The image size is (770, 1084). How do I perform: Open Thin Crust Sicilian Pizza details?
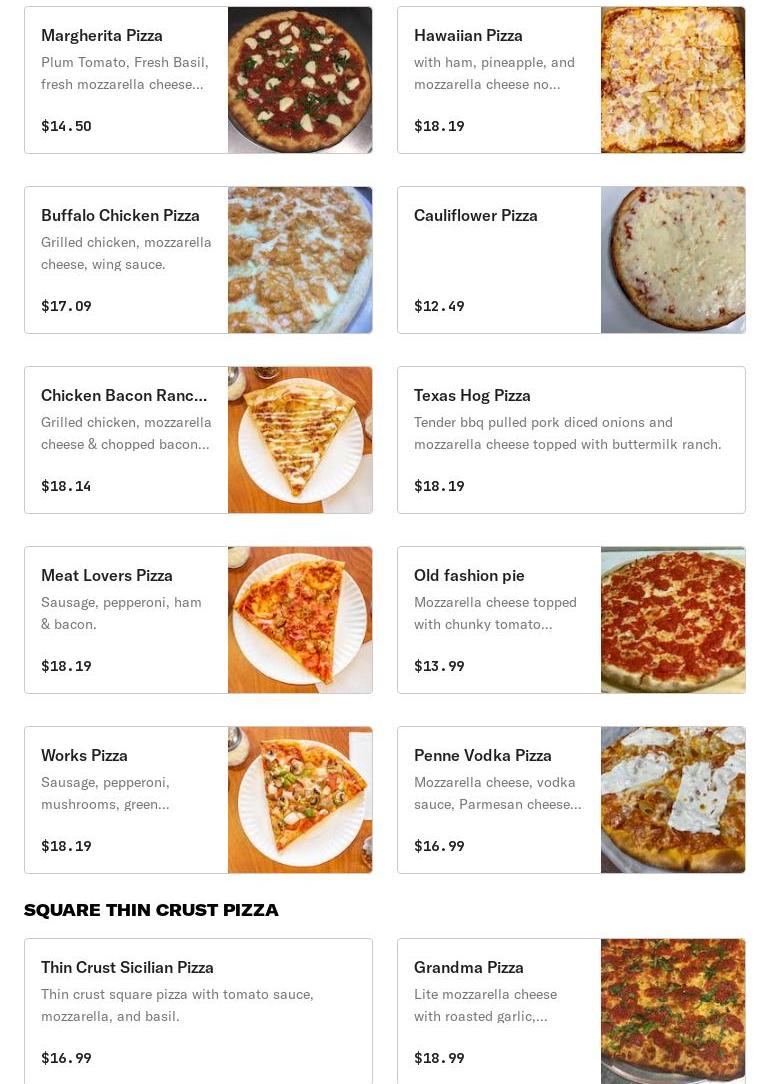198,1010
